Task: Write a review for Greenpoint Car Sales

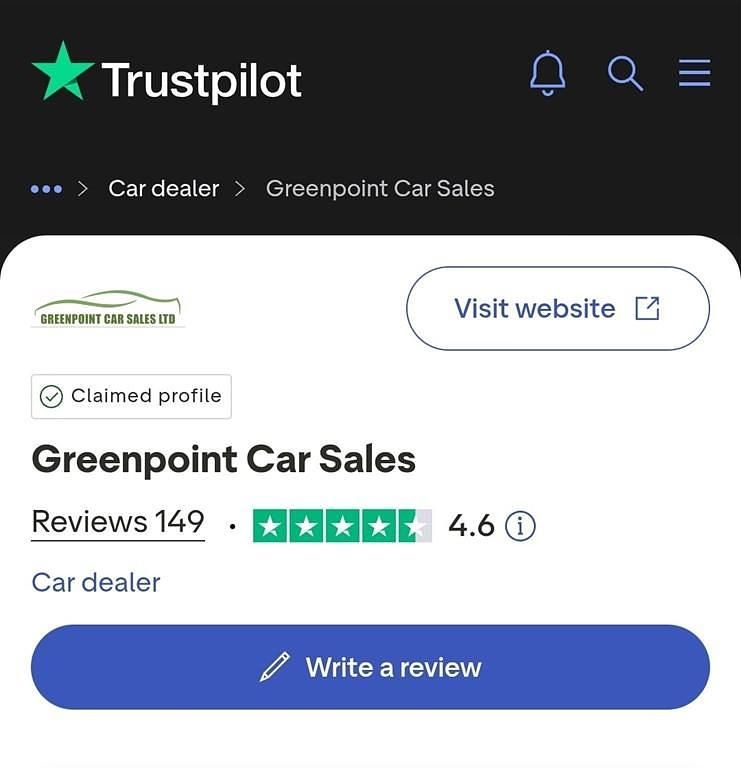Action: [x=370, y=667]
